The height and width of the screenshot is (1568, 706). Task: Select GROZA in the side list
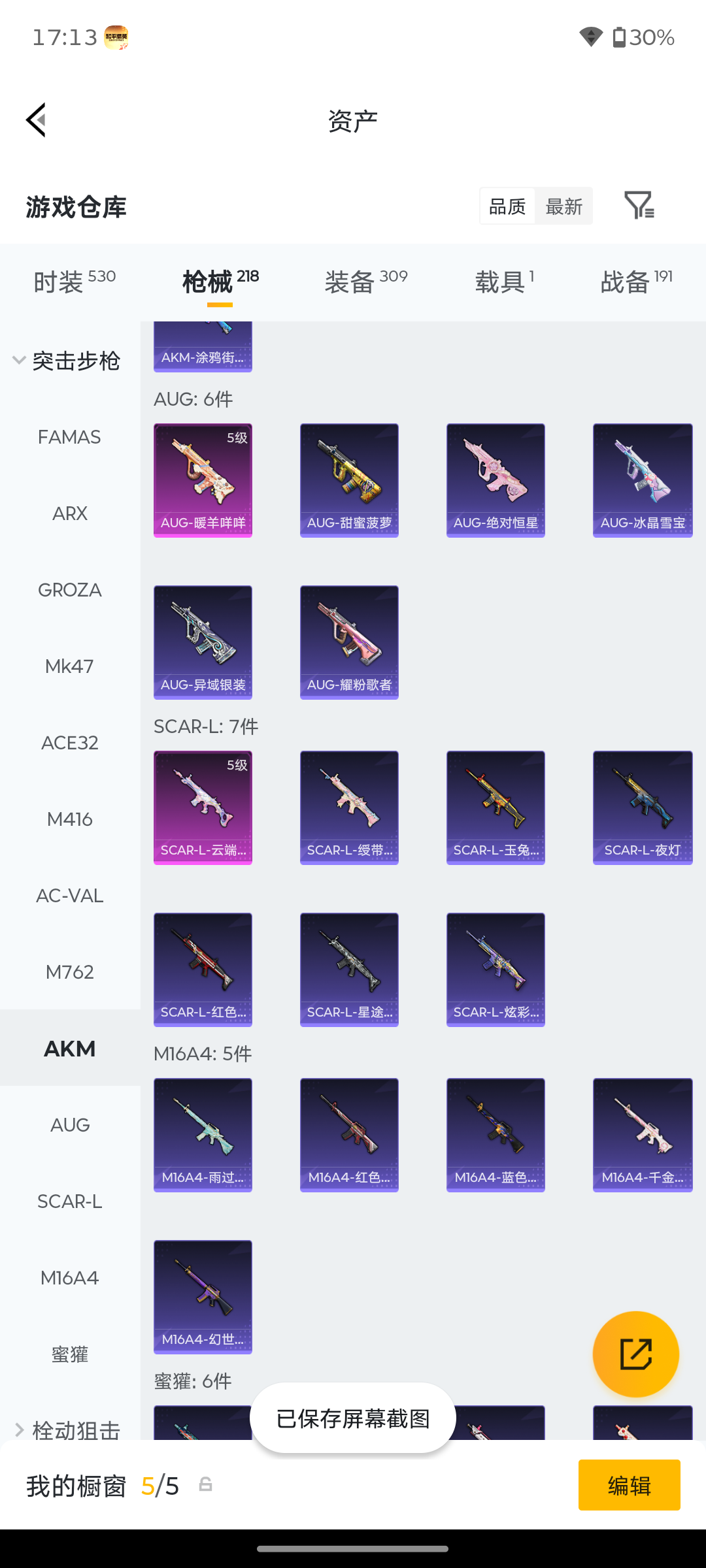[70, 590]
